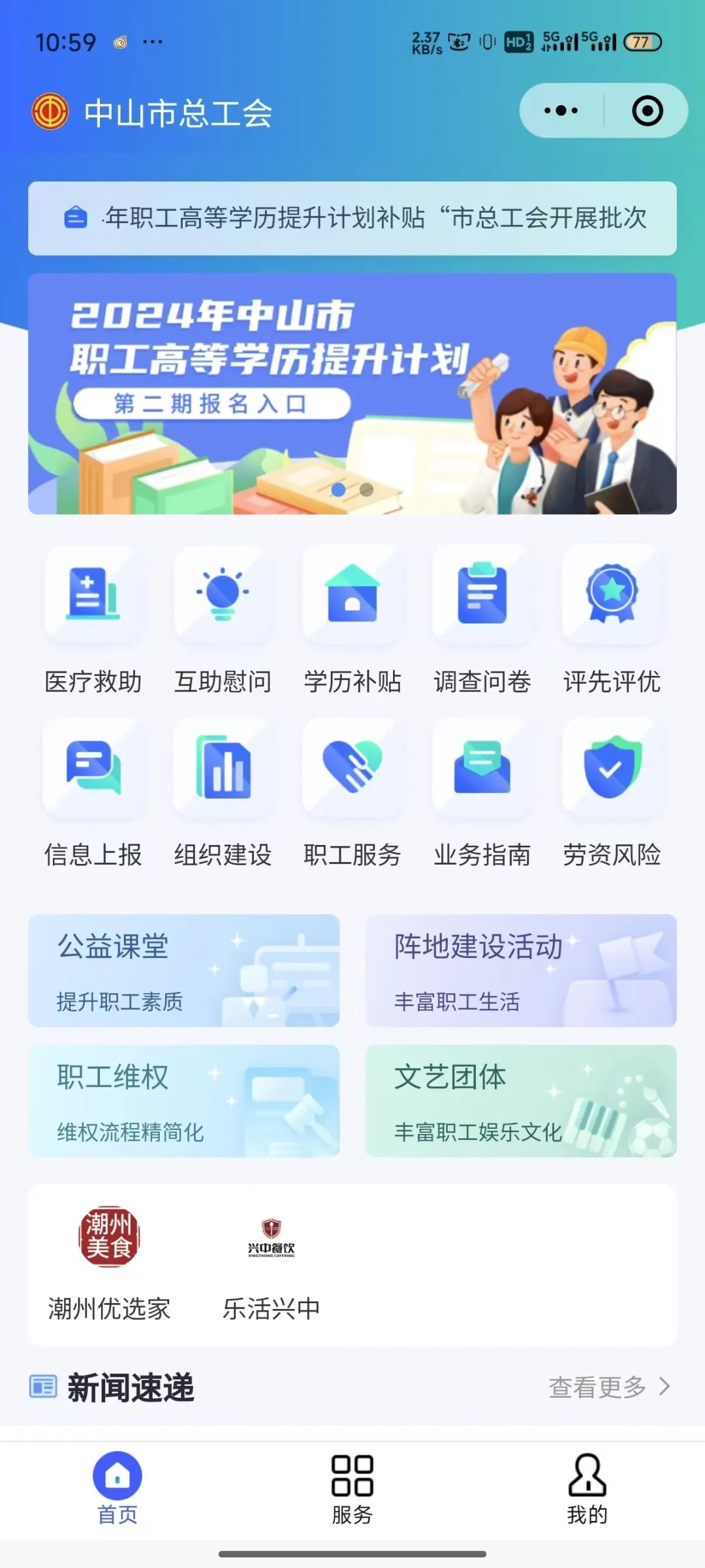Viewport: 705px width, 1568px height.
Task: Select 职工服务
Action: [352, 793]
